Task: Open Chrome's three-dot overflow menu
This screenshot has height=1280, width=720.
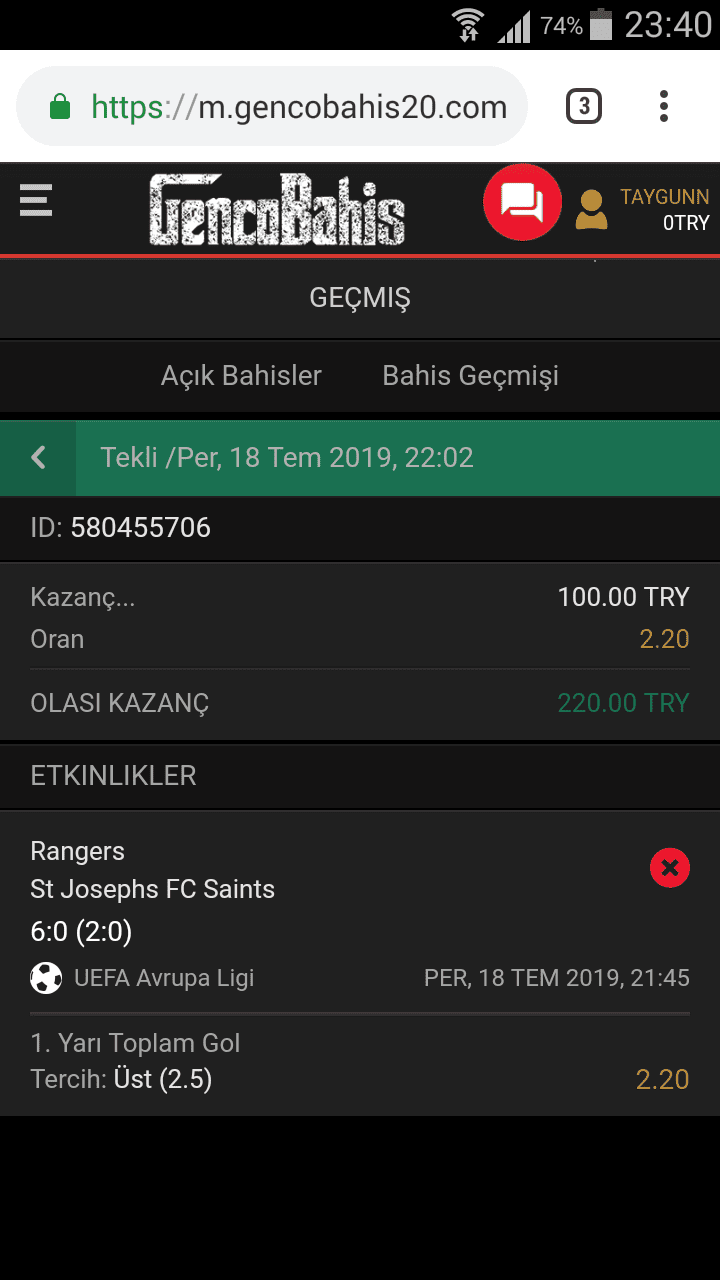Action: click(x=664, y=106)
